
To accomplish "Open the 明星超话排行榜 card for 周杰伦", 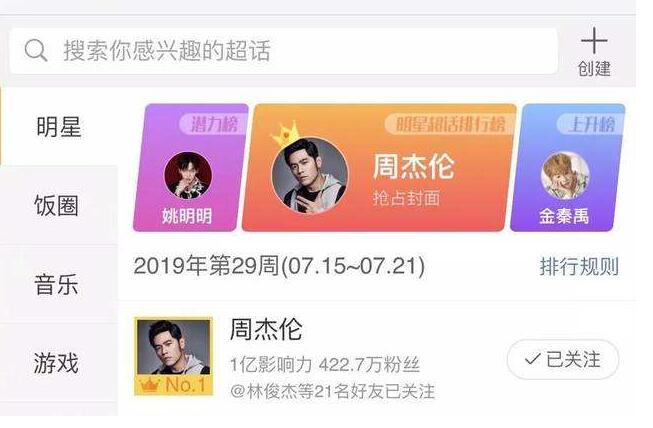I will [x=378, y=168].
